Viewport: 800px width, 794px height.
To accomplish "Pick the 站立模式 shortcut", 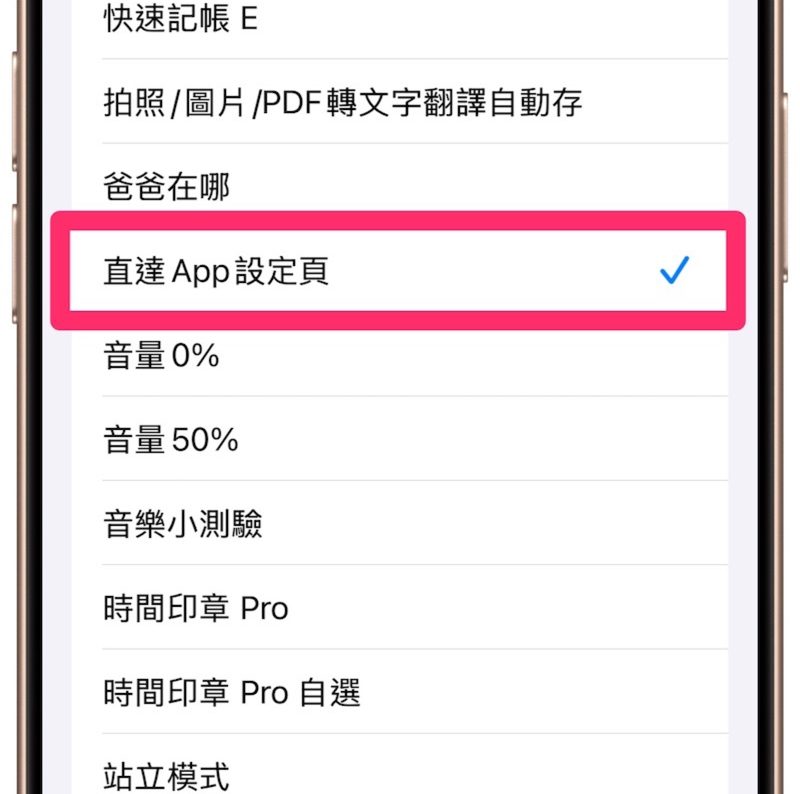I will [167, 775].
